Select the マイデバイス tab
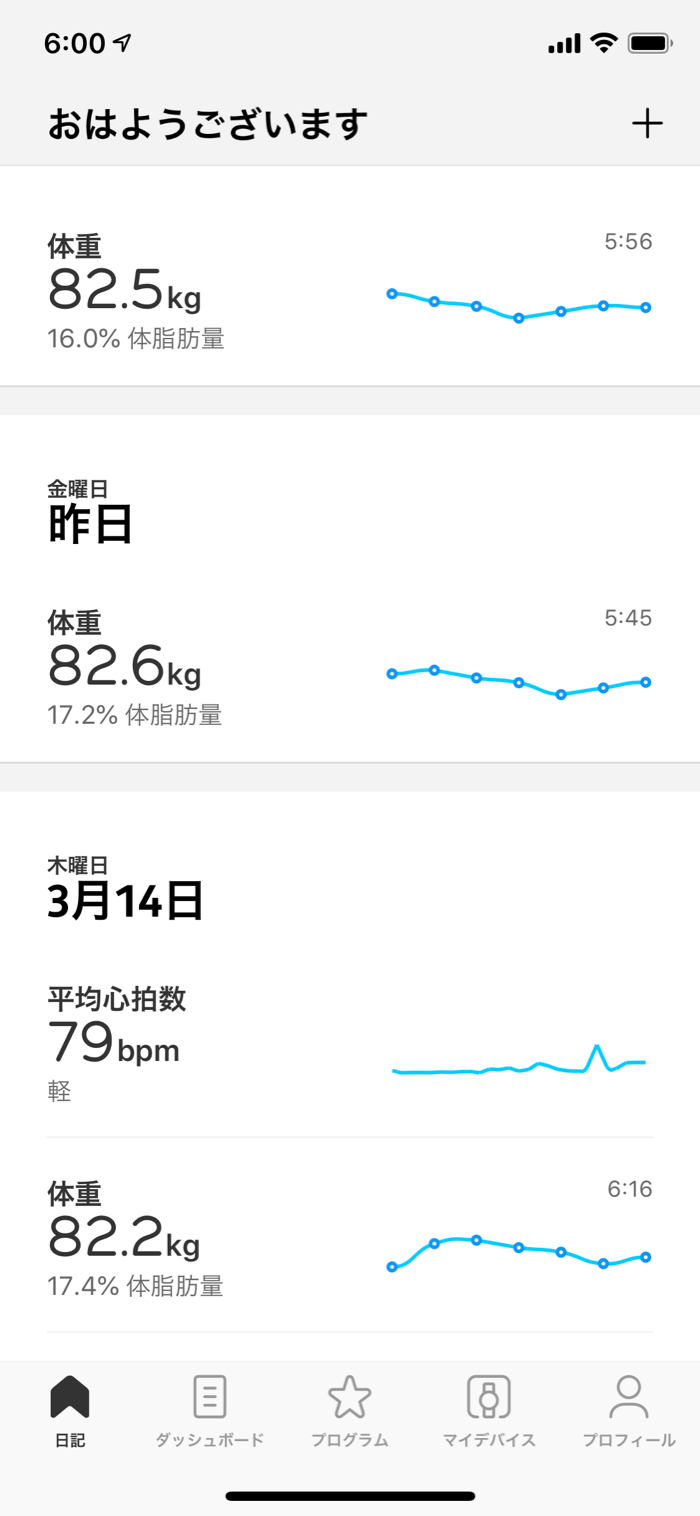Viewport: 700px width, 1516px height. (489, 1412)
